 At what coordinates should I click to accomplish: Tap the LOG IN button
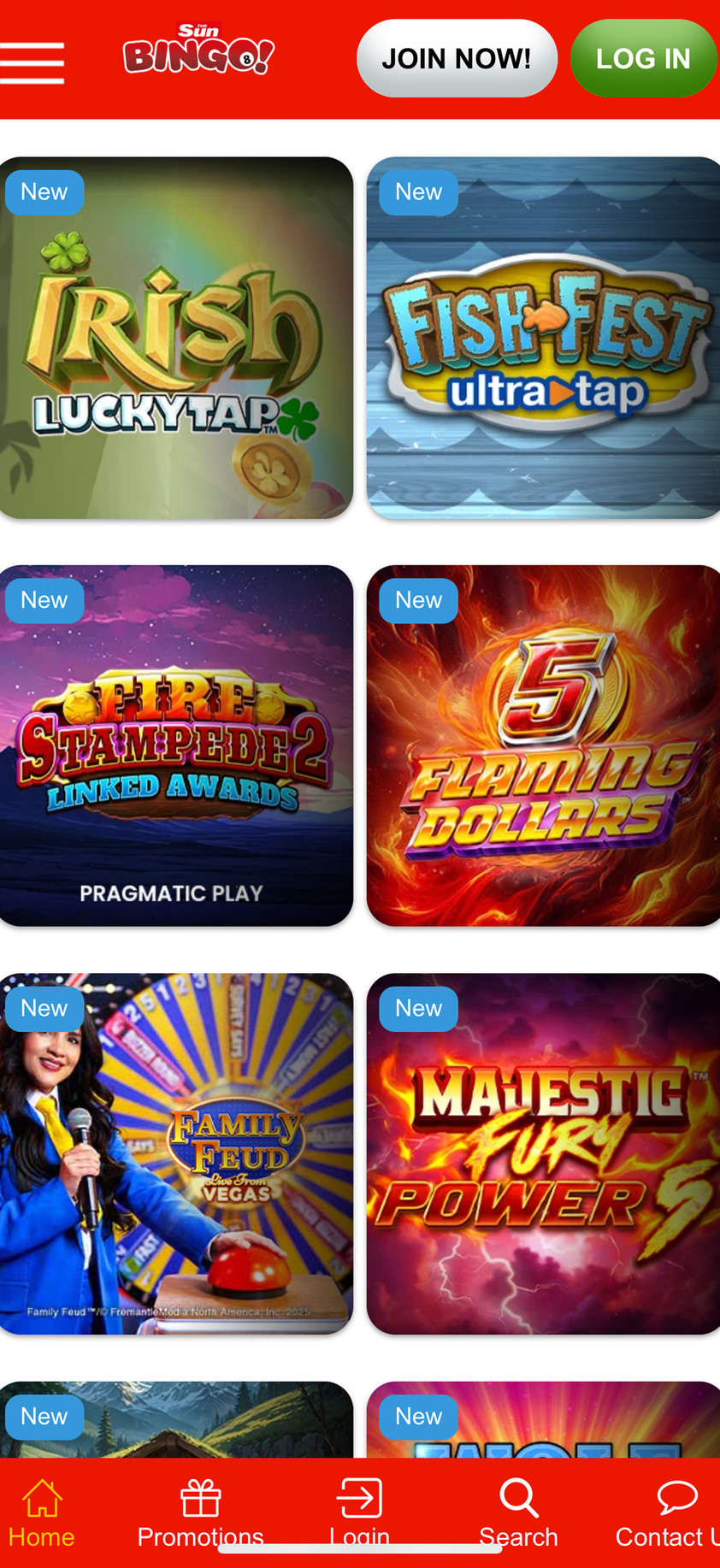(x=643, y=58)
